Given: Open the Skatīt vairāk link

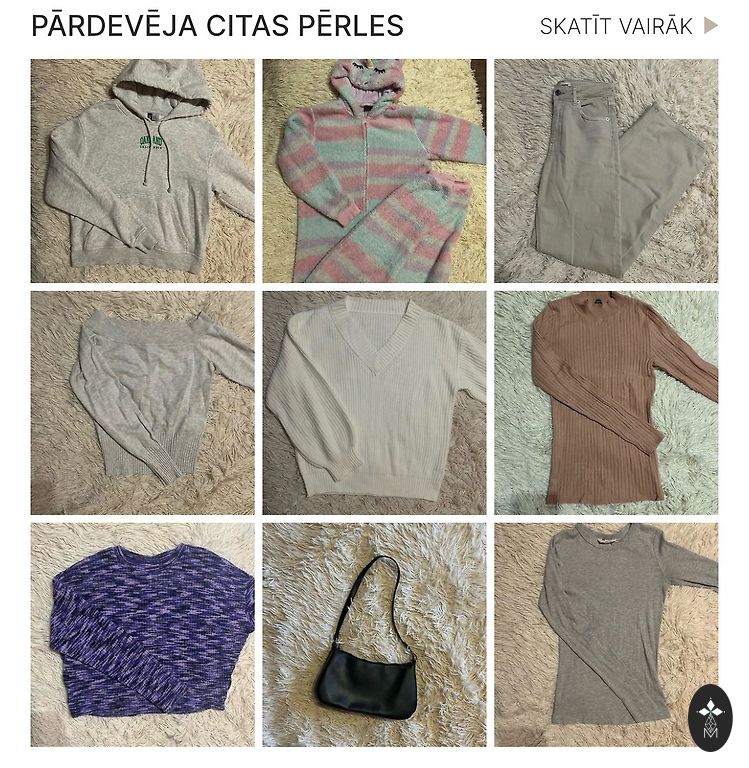Looking at the screenshot, I should (628, 27).
